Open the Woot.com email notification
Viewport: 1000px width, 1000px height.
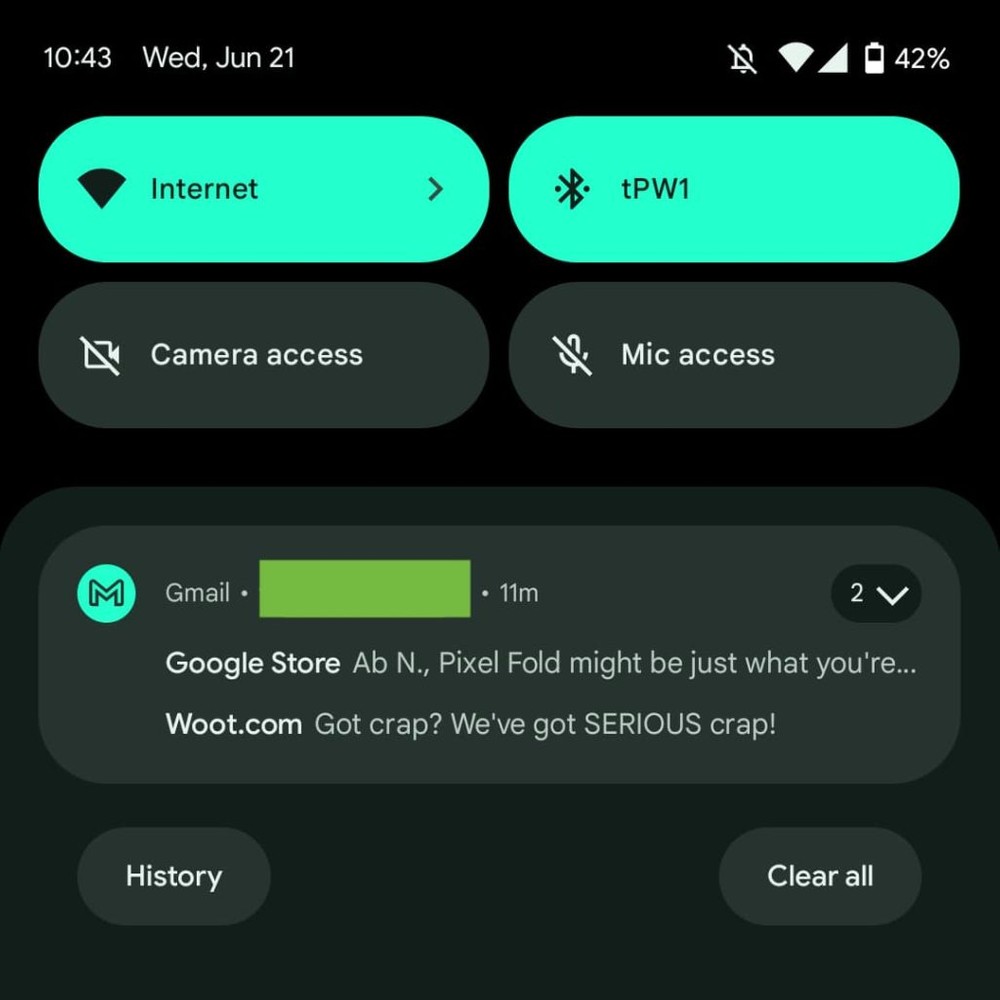(x=470, y=724)
